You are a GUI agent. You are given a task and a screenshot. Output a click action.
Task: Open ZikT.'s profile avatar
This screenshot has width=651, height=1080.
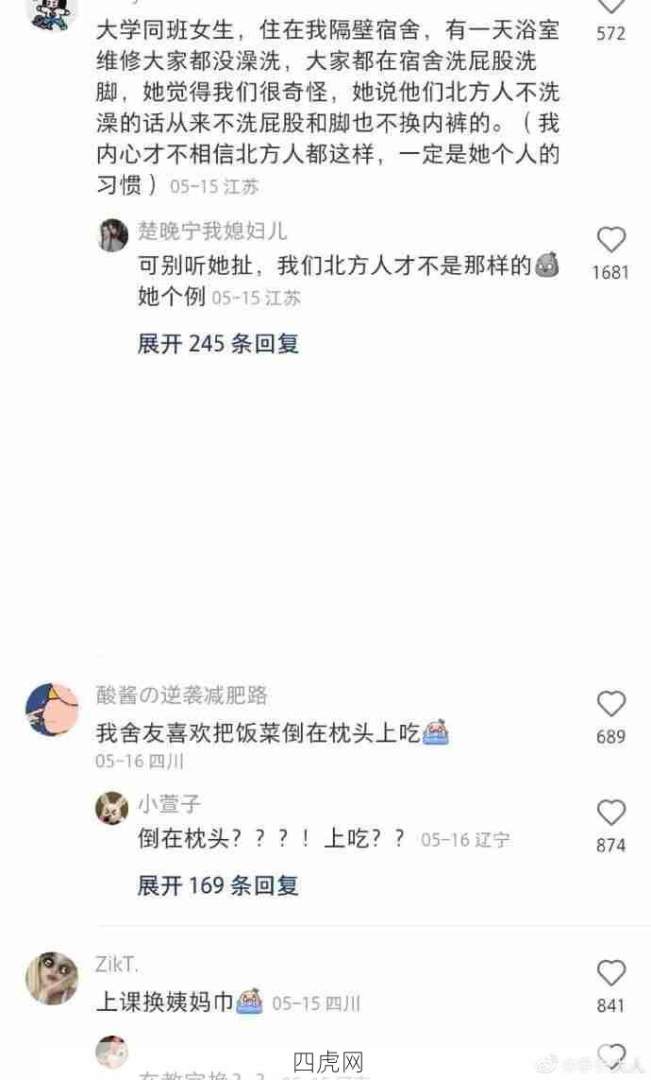coord(52,977)
